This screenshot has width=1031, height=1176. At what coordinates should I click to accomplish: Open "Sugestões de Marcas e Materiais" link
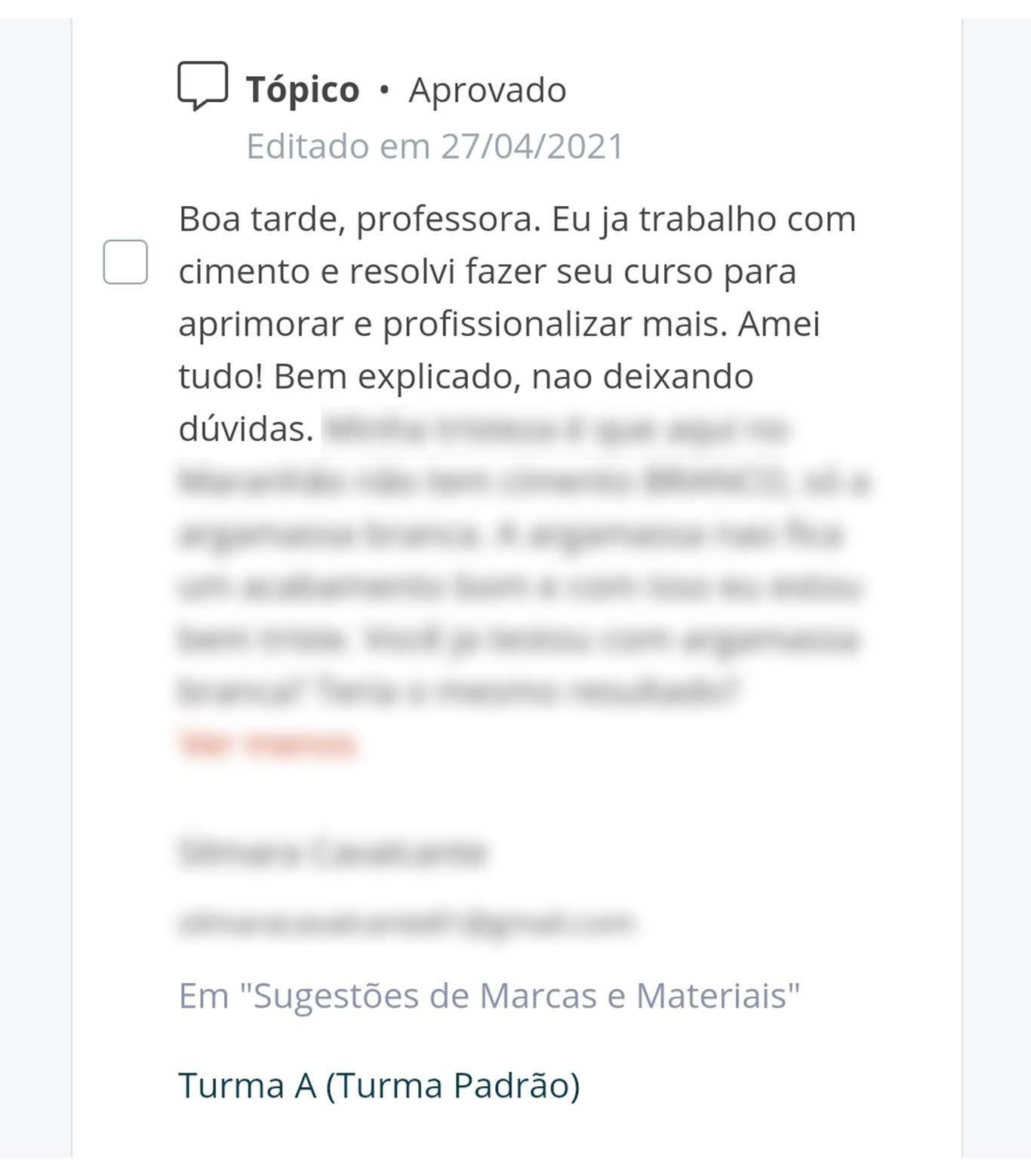(x=489, y=996)
